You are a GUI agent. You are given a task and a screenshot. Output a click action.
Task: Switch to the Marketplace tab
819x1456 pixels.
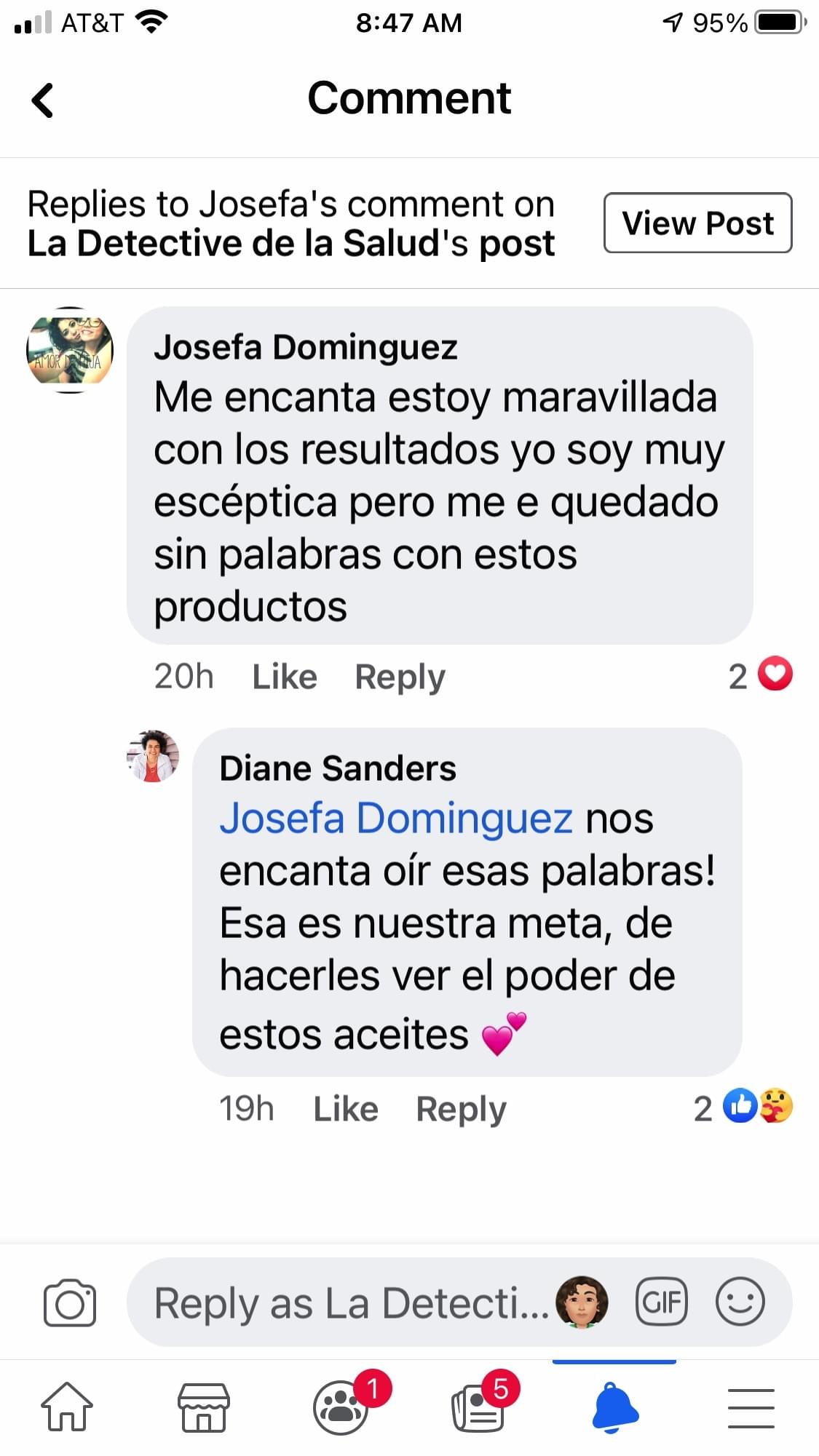click(204, 1407)
